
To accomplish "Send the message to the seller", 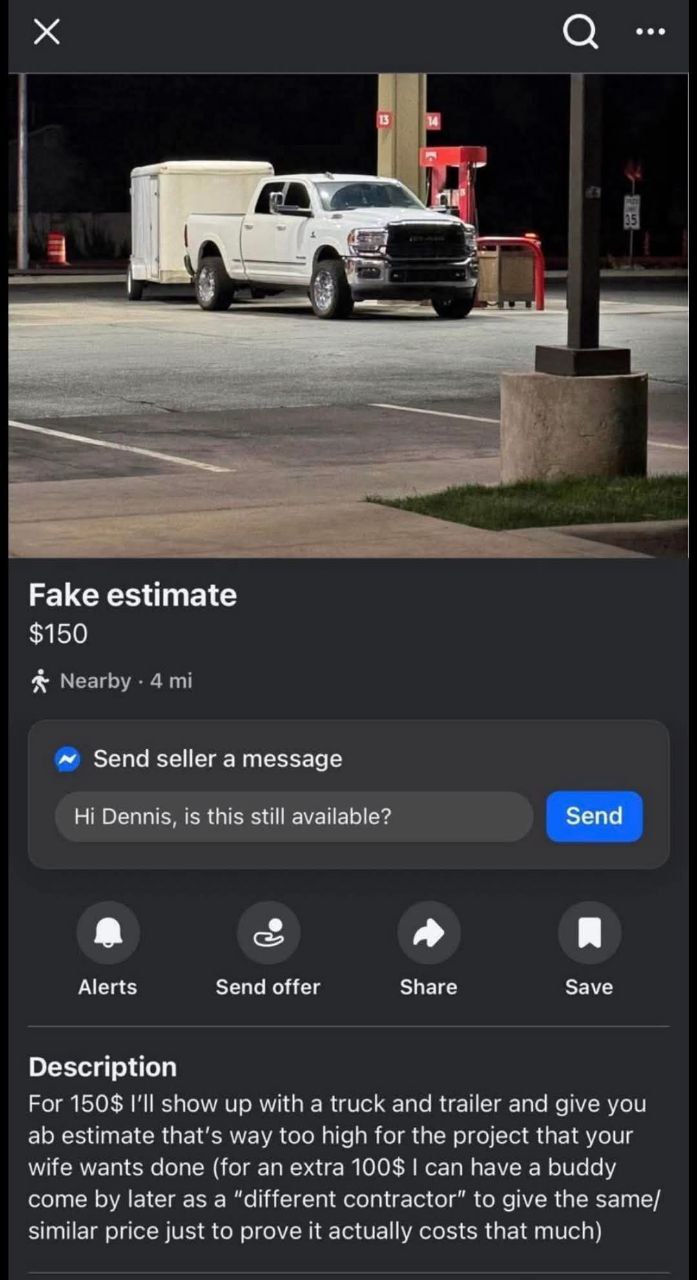I will pos(594,816).
